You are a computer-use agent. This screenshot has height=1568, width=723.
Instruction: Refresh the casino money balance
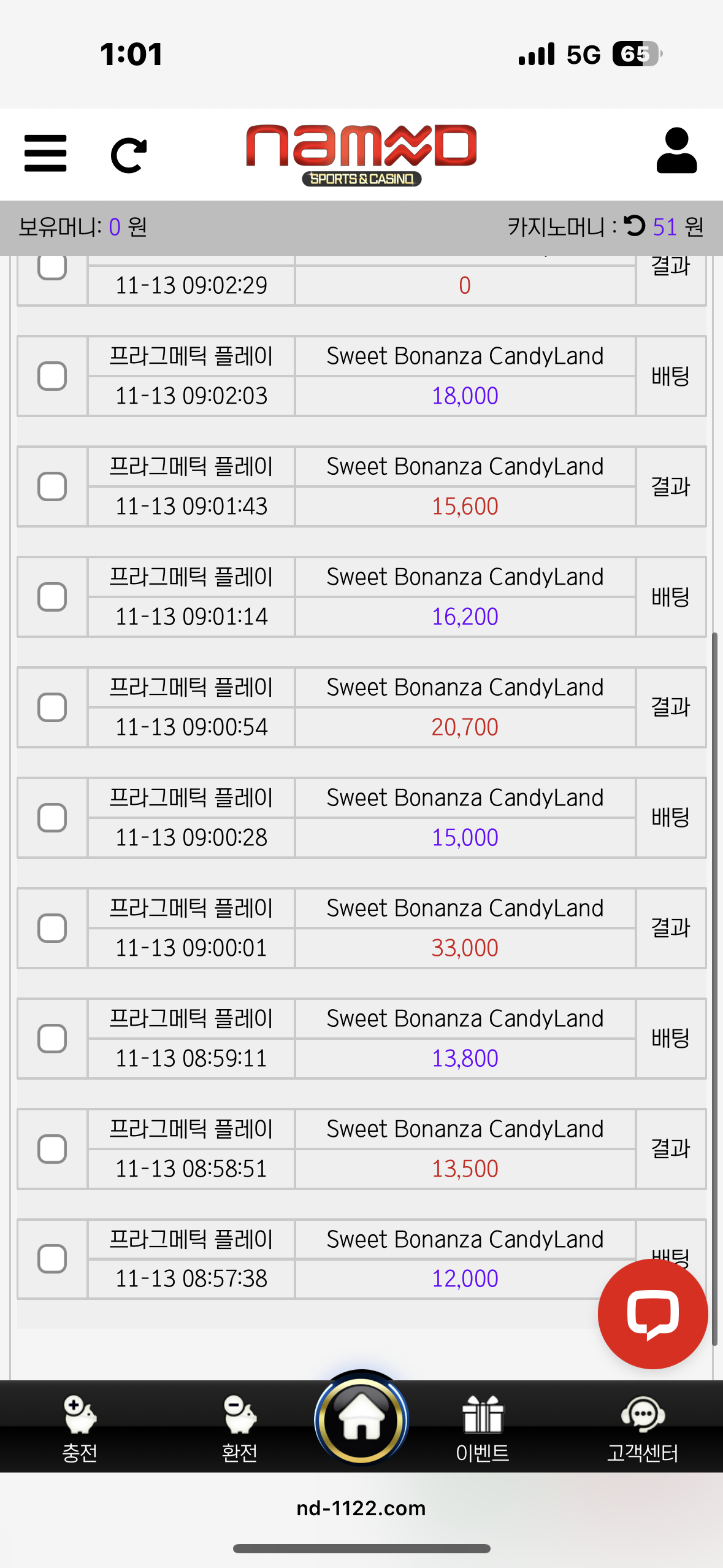635,226
